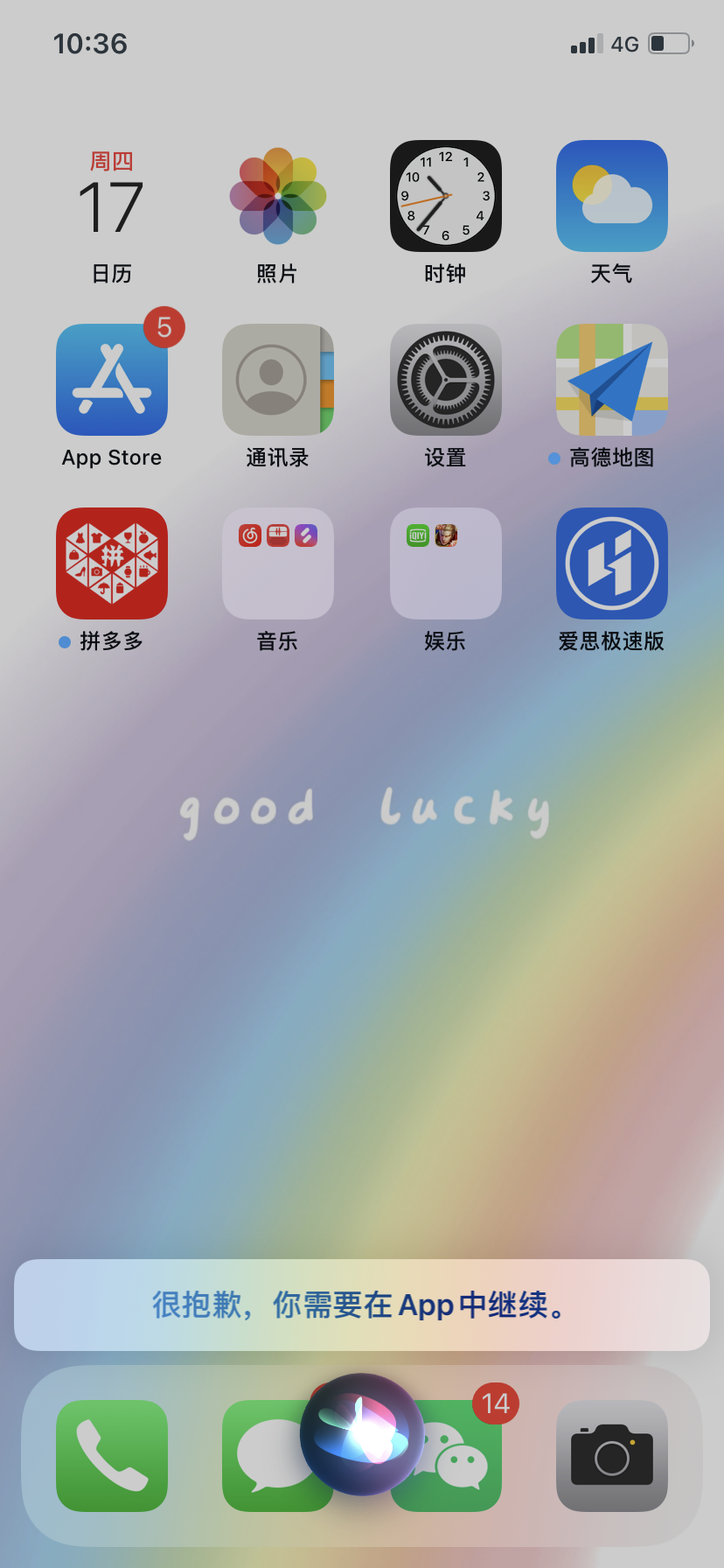
Task: Launch the Camera from the dock
Action: tap(611, 1456)
